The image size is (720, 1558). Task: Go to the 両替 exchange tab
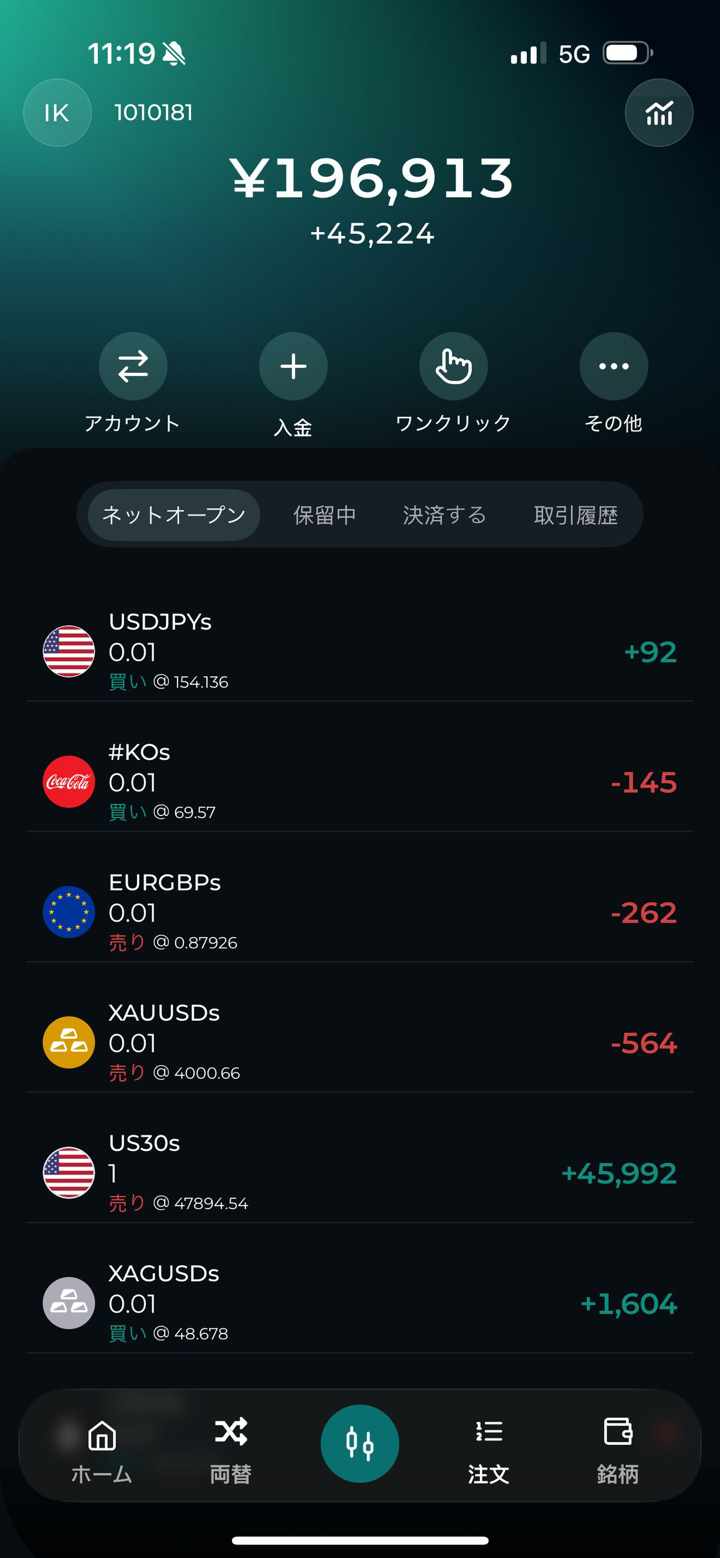[231, 1449]
